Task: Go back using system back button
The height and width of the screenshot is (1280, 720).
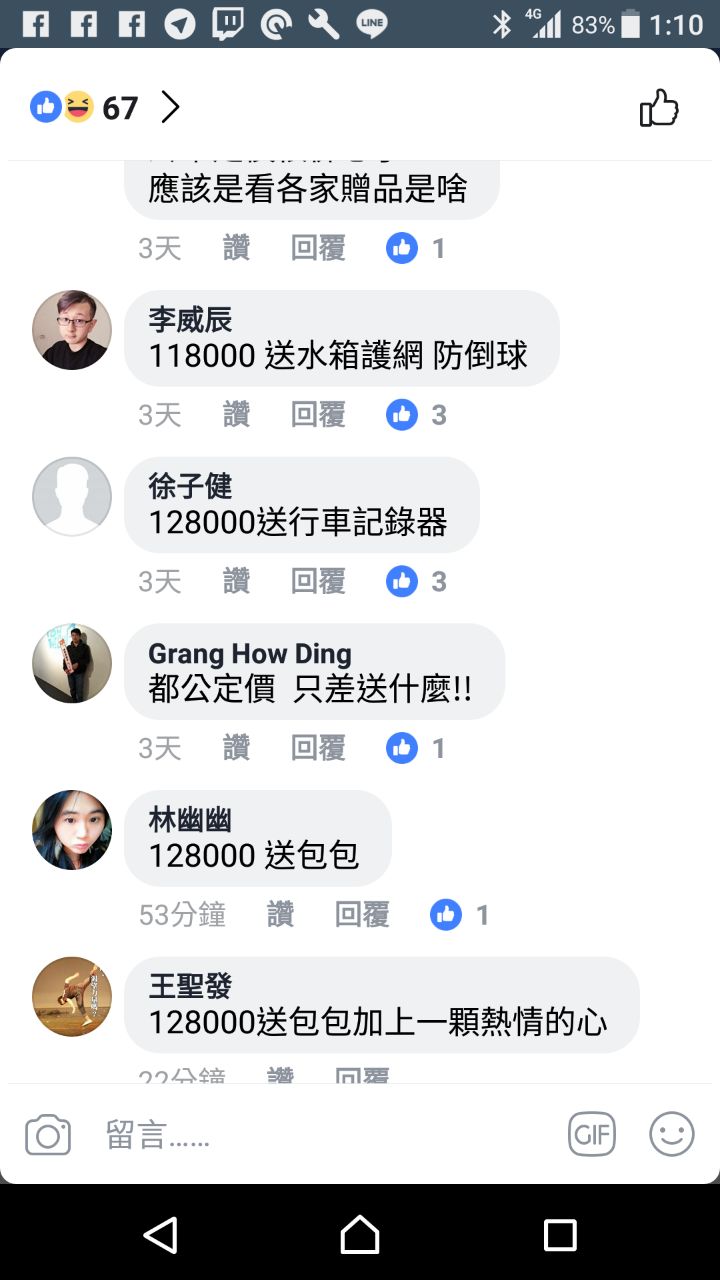Action: 160,1235
